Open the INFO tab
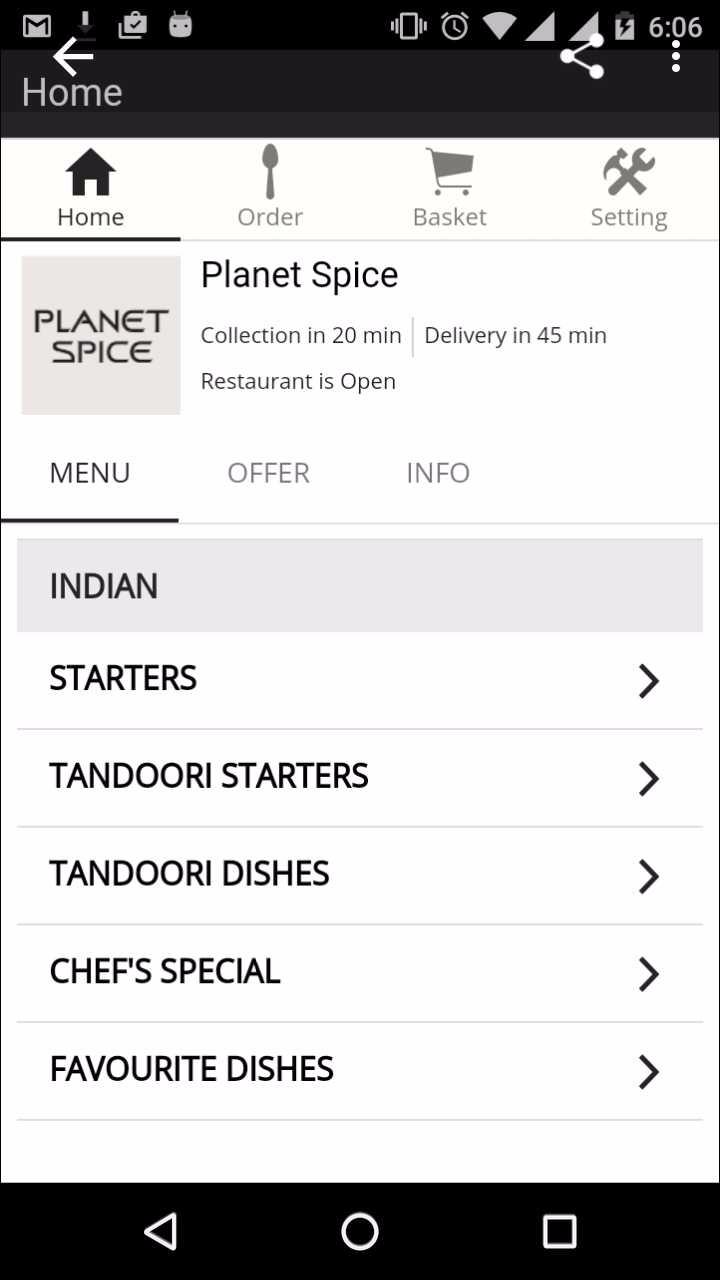The image size is (720, 1280). point(438,472)
